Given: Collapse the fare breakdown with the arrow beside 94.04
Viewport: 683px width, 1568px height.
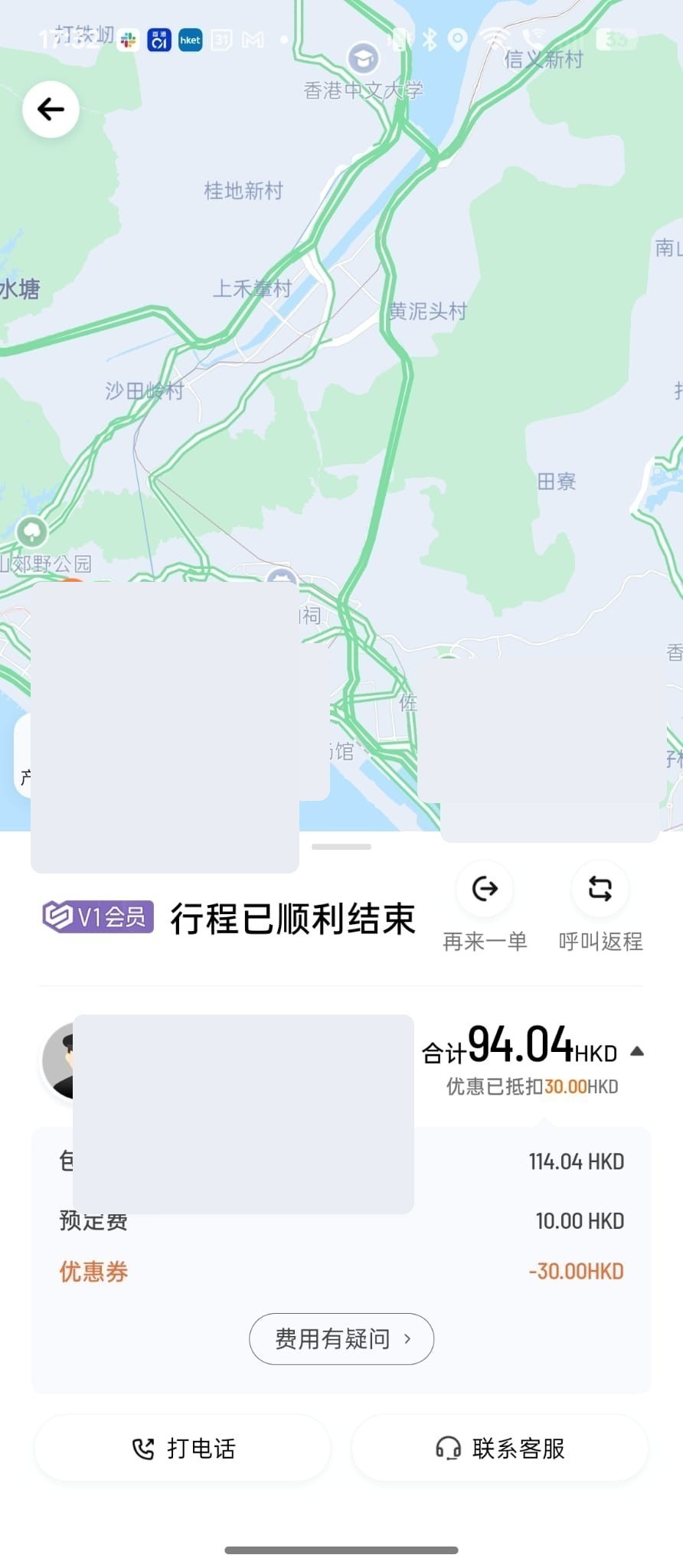Looking at the screenshot, I should coord(637,1050).
